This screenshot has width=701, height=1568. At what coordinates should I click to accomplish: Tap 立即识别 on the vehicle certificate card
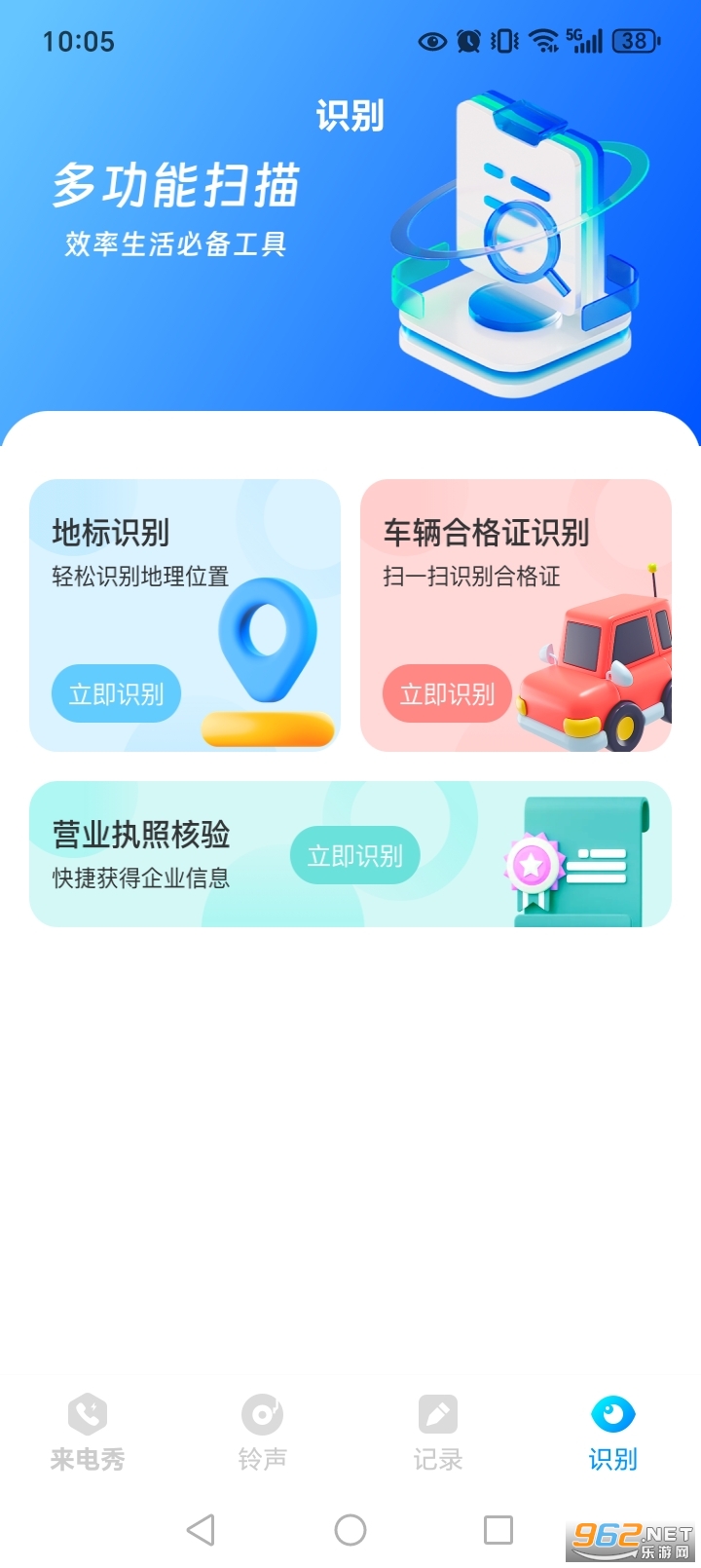tap(447, 693)
